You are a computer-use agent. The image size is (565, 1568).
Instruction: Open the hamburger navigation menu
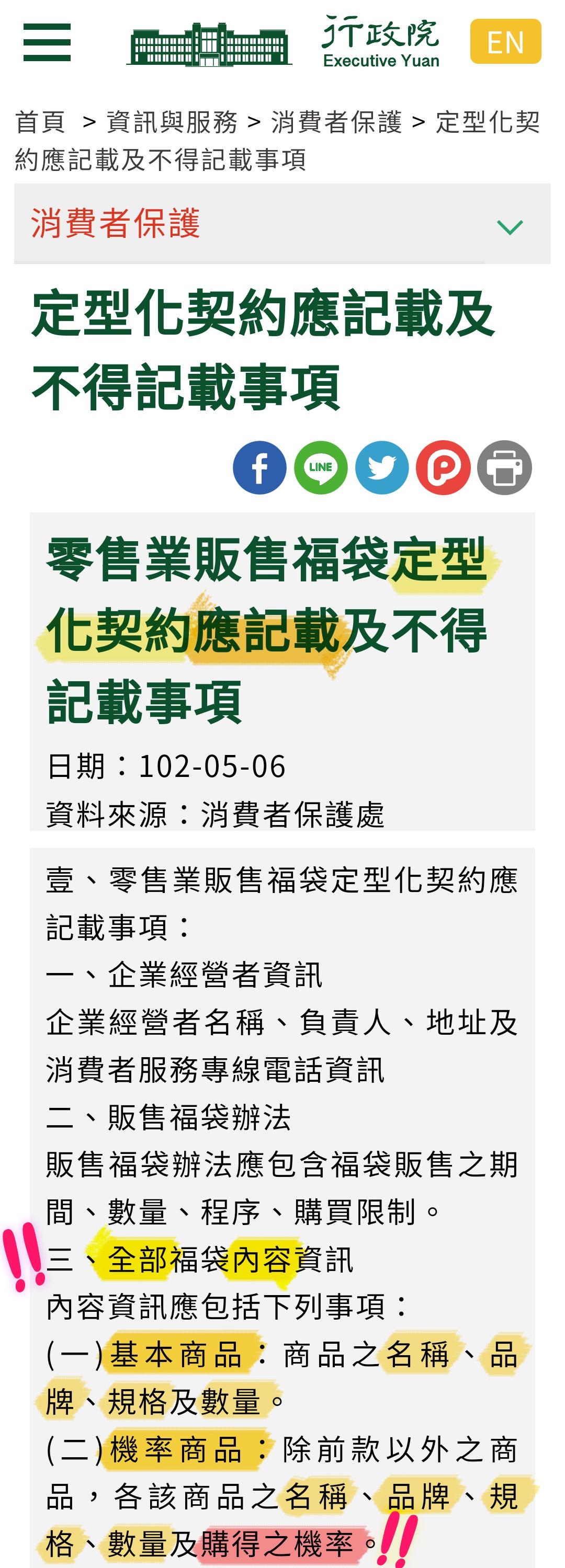[47, 42]
